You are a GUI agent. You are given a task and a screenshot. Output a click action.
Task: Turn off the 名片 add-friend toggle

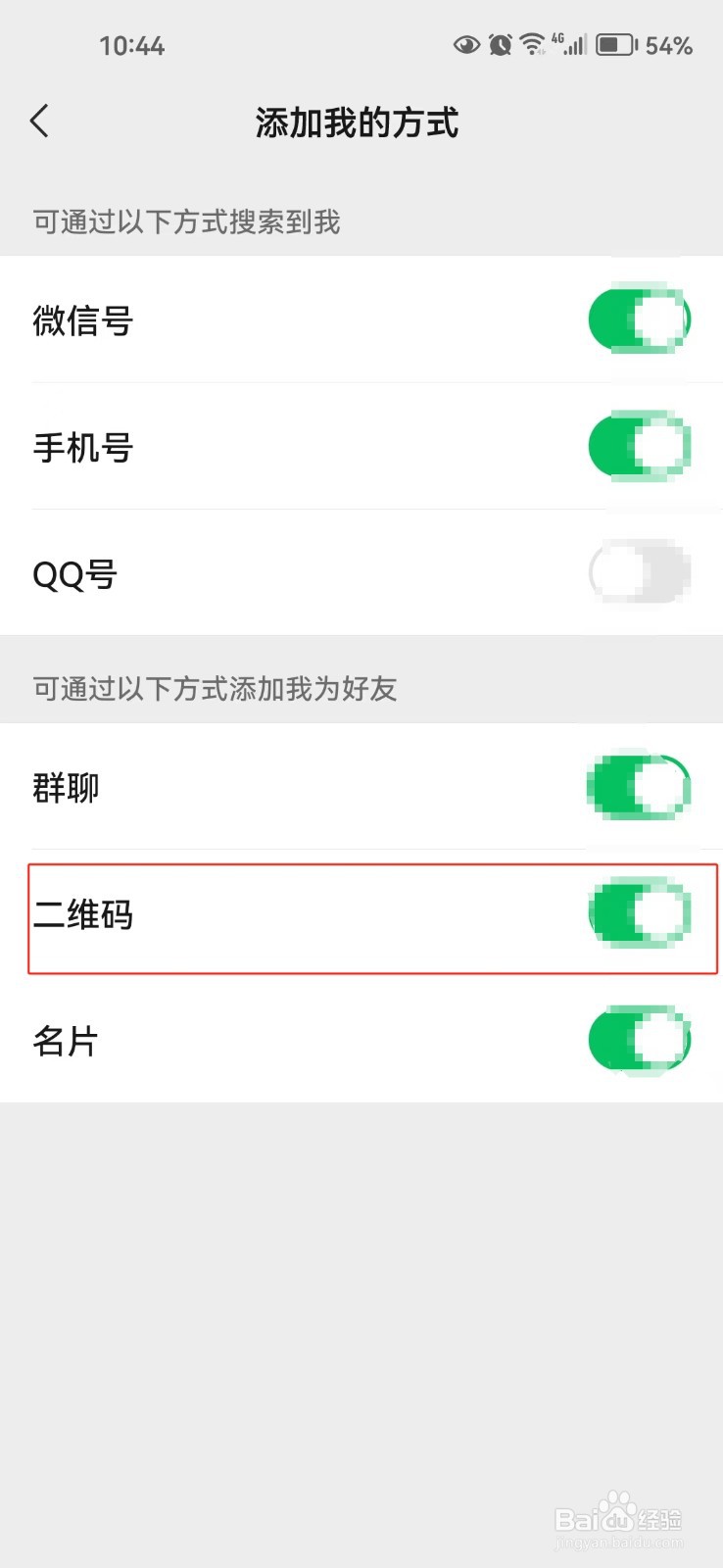pyautogui.click(x=639, y=1040)
